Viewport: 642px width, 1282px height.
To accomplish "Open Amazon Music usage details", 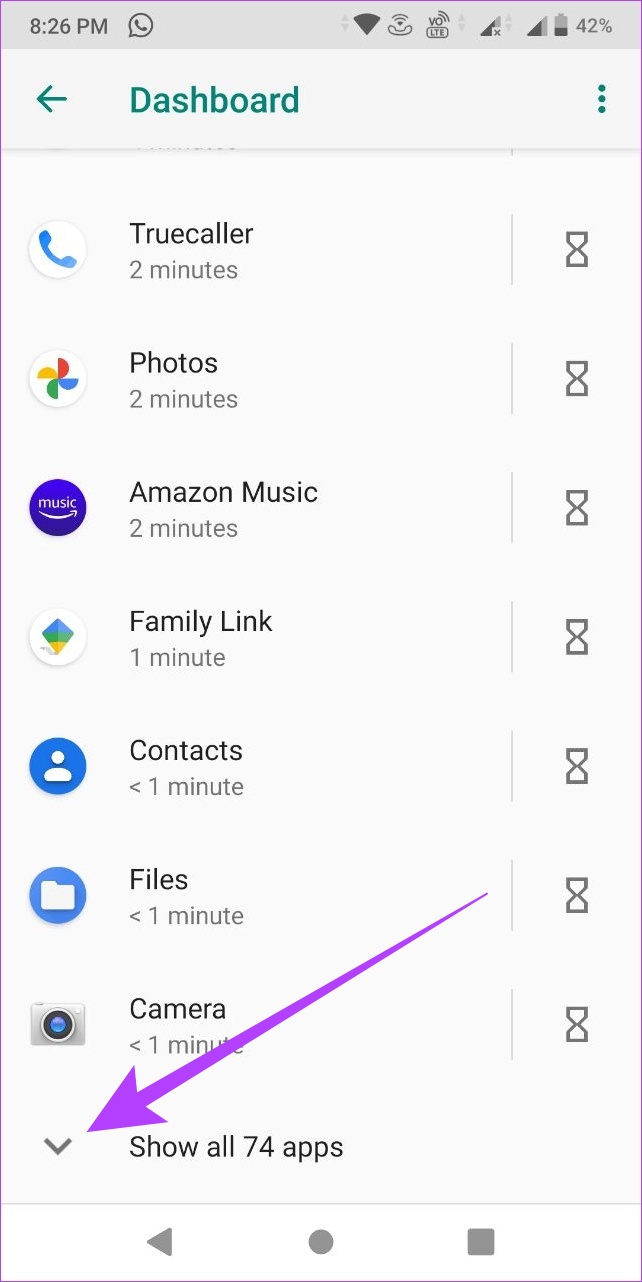I will tap(256, 508).
